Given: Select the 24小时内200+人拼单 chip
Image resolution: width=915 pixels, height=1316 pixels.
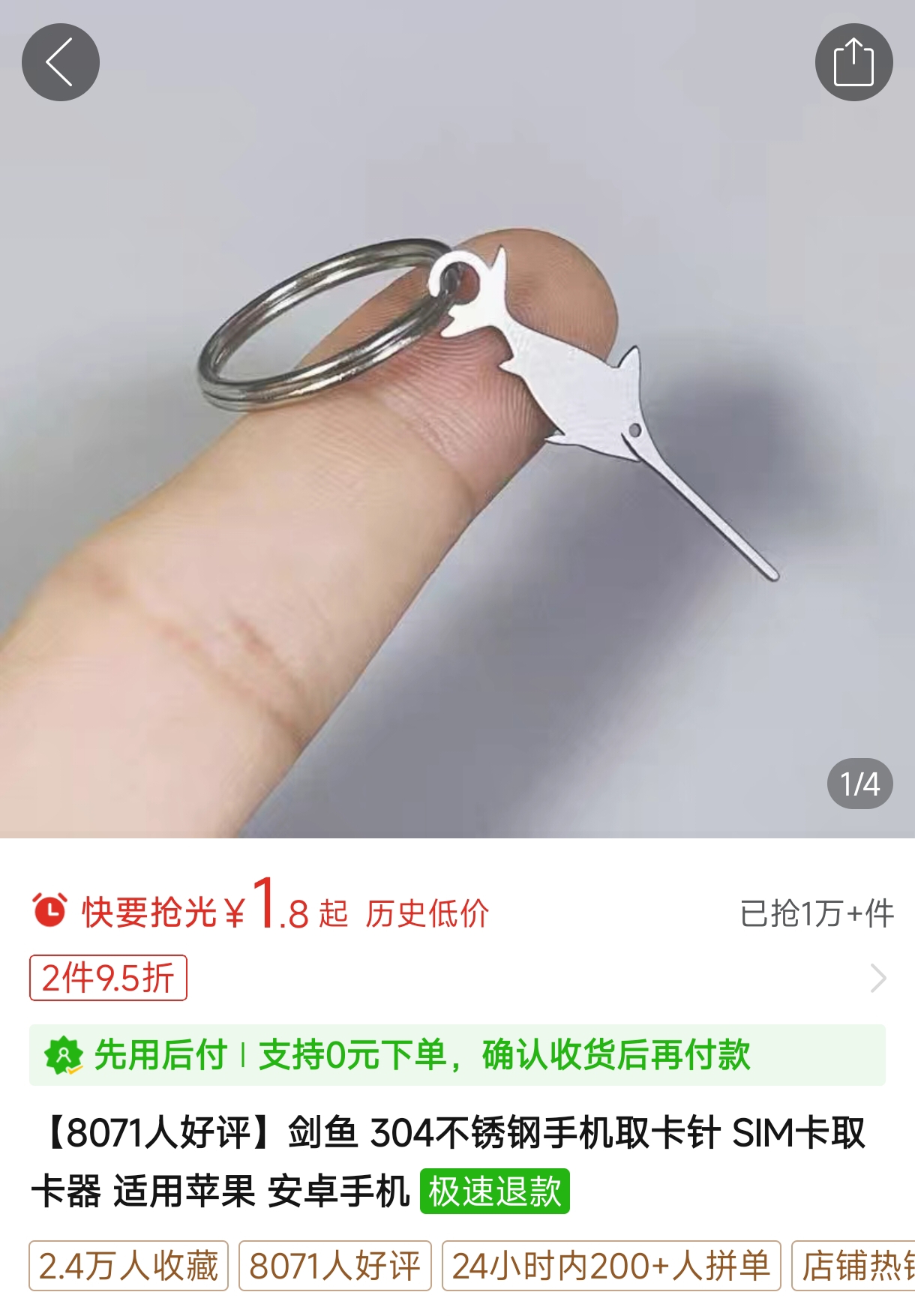Looking at the screenshot, I should (x=610, y=1267).
